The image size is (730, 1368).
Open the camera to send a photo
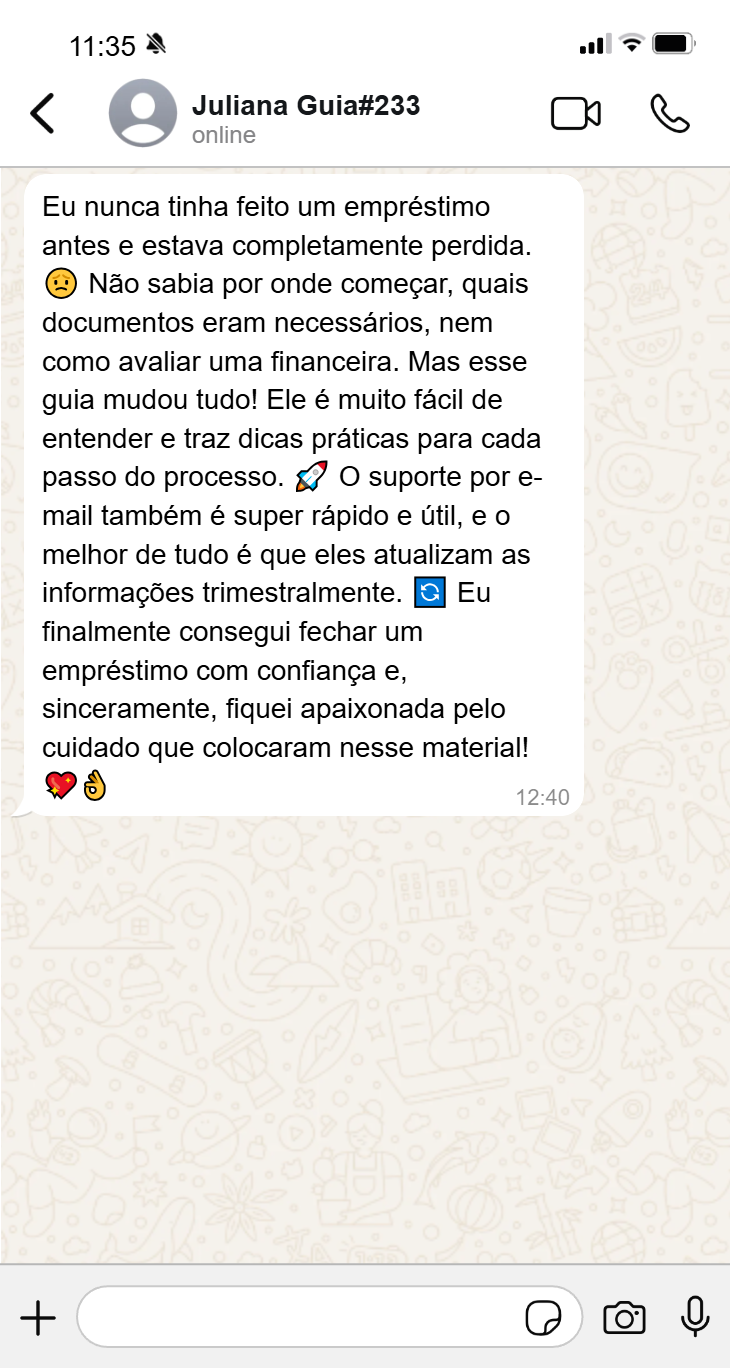point(624,1318)
